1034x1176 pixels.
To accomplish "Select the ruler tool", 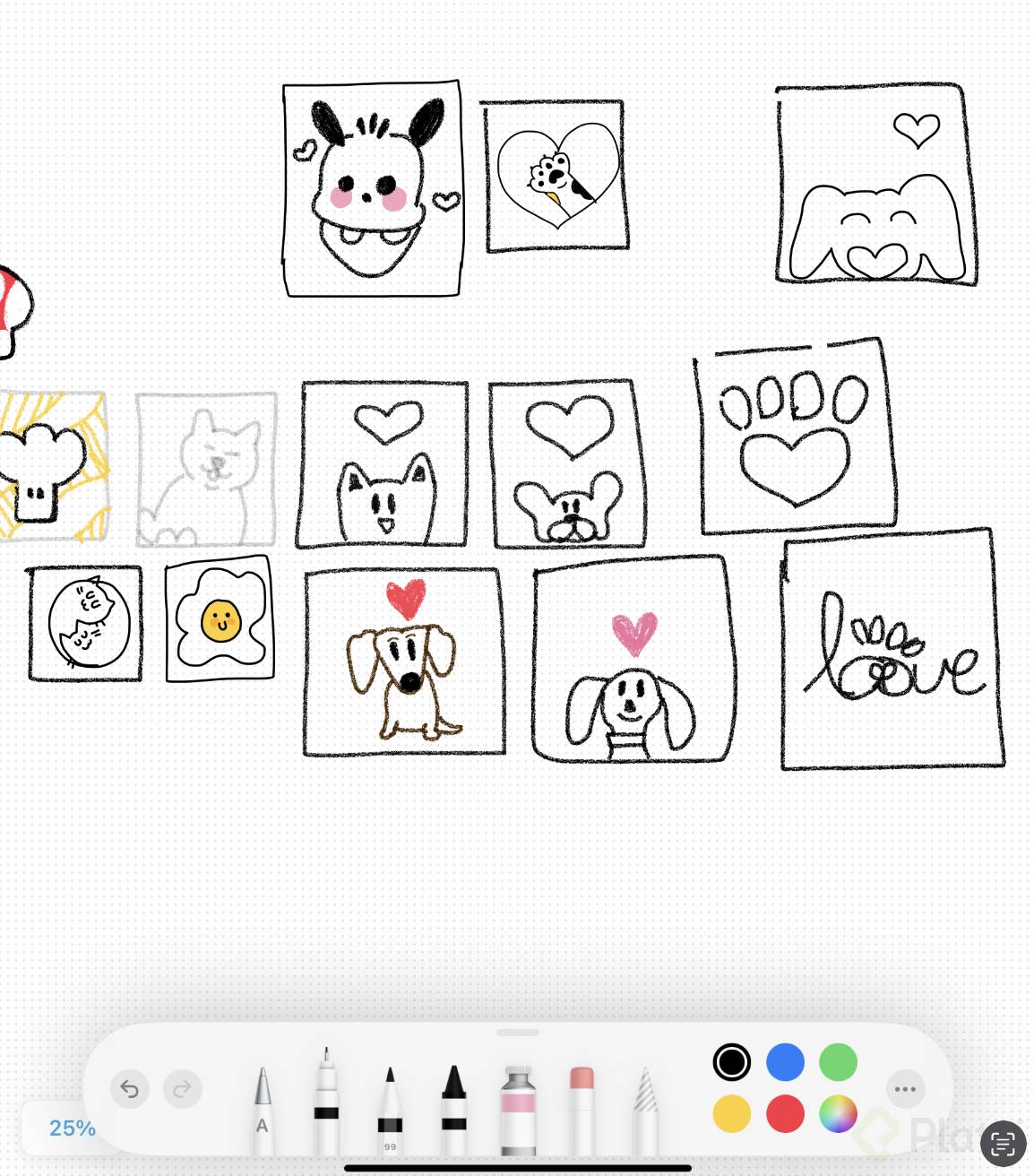I will (645, 1111).
